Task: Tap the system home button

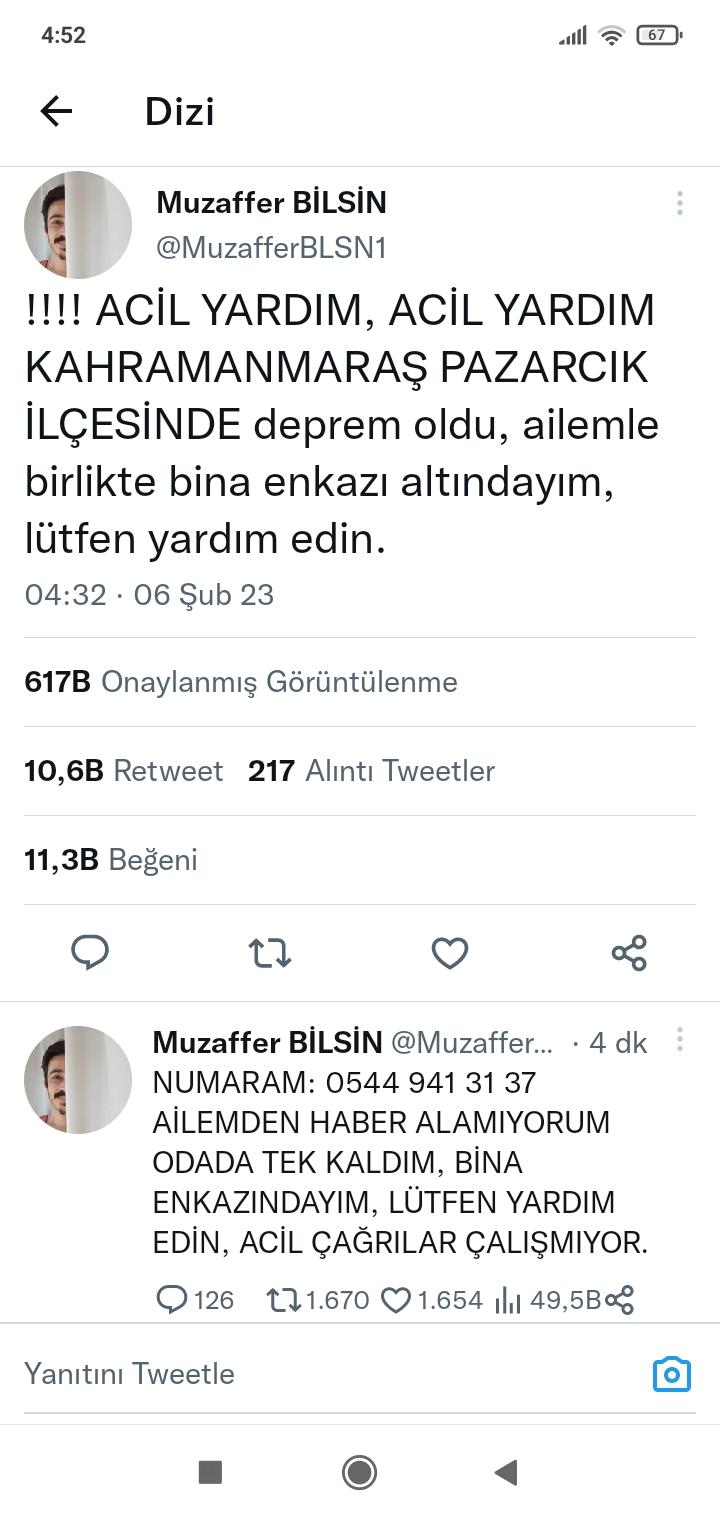Action: click(359, 1472)
